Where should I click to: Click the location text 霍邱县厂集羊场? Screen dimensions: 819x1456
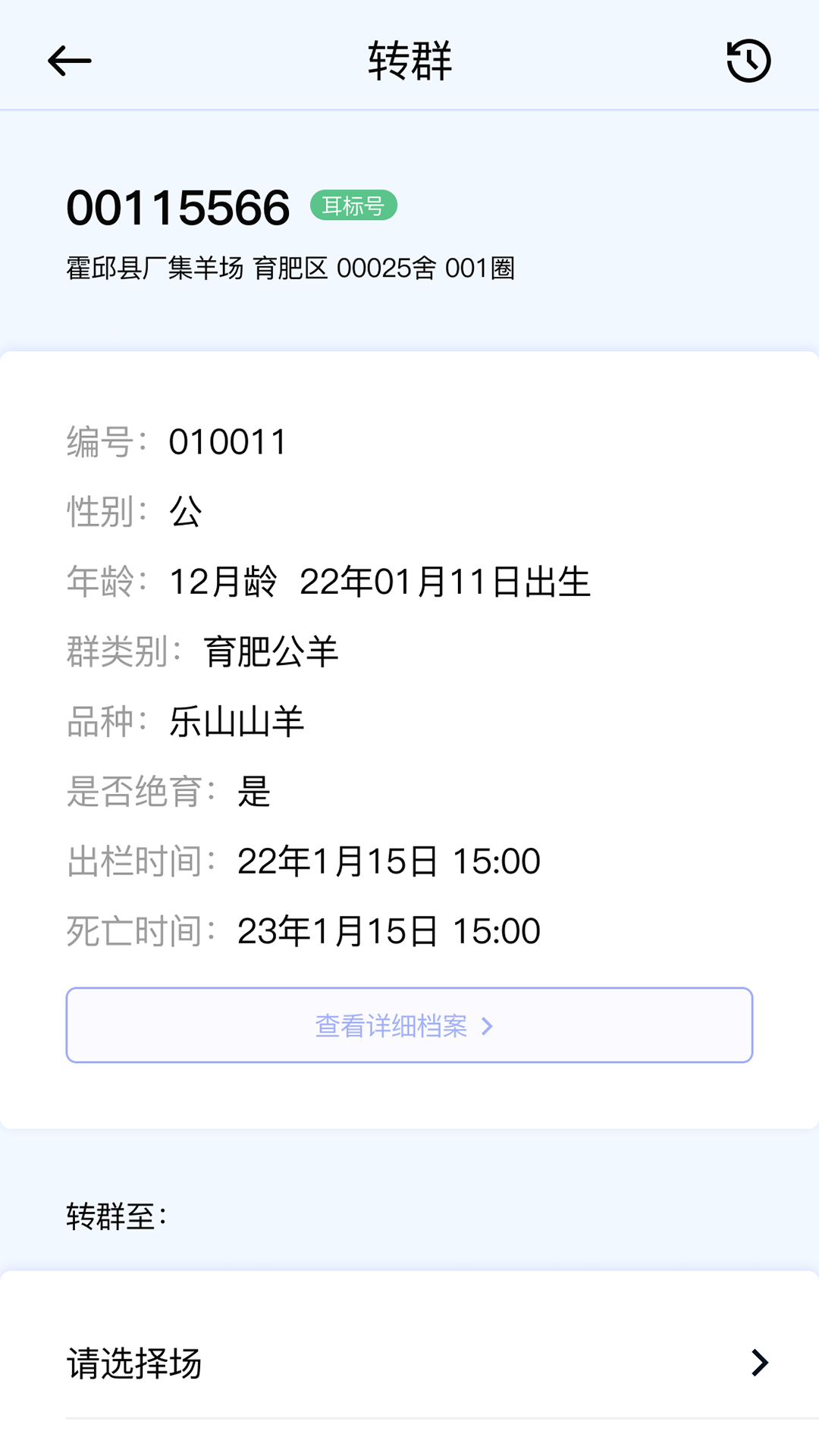pyautogui.click(x=155, y=267)
